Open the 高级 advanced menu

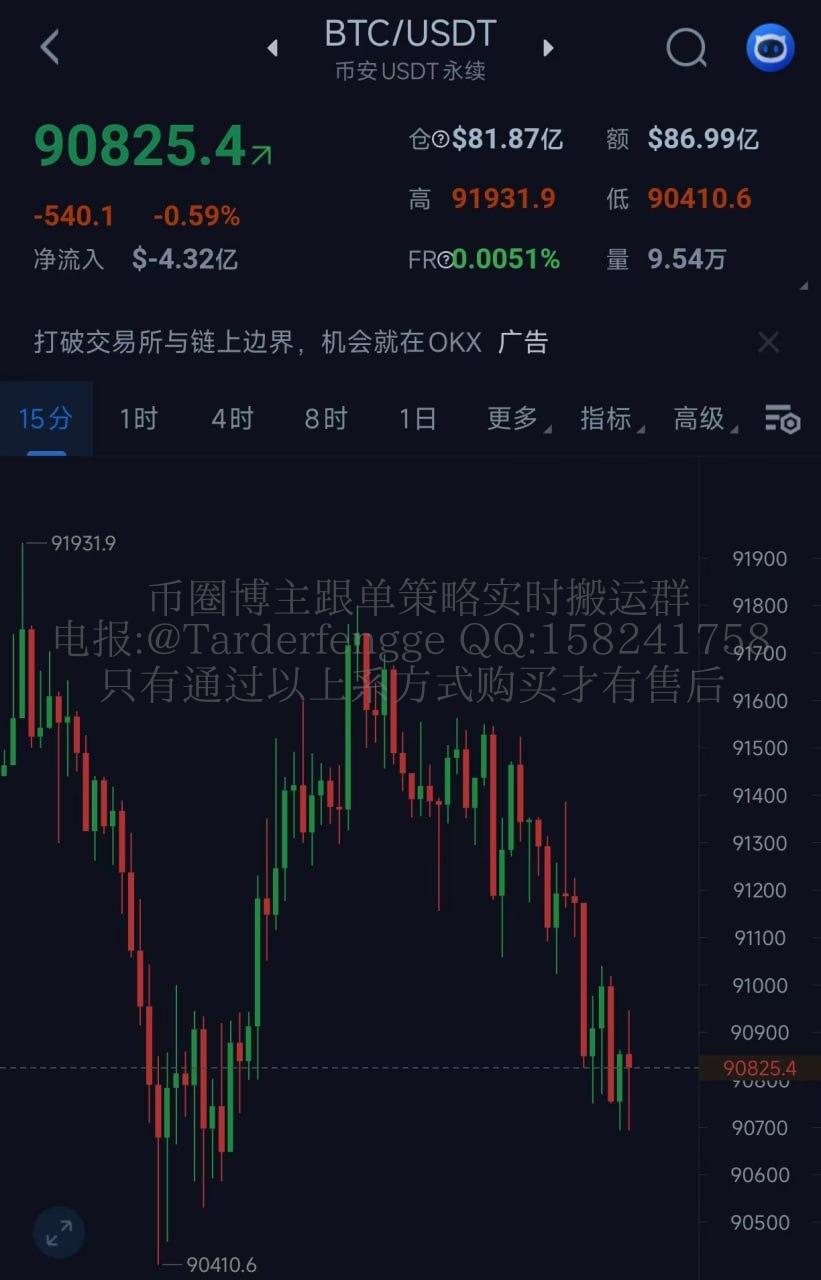[x=704, y=418]
